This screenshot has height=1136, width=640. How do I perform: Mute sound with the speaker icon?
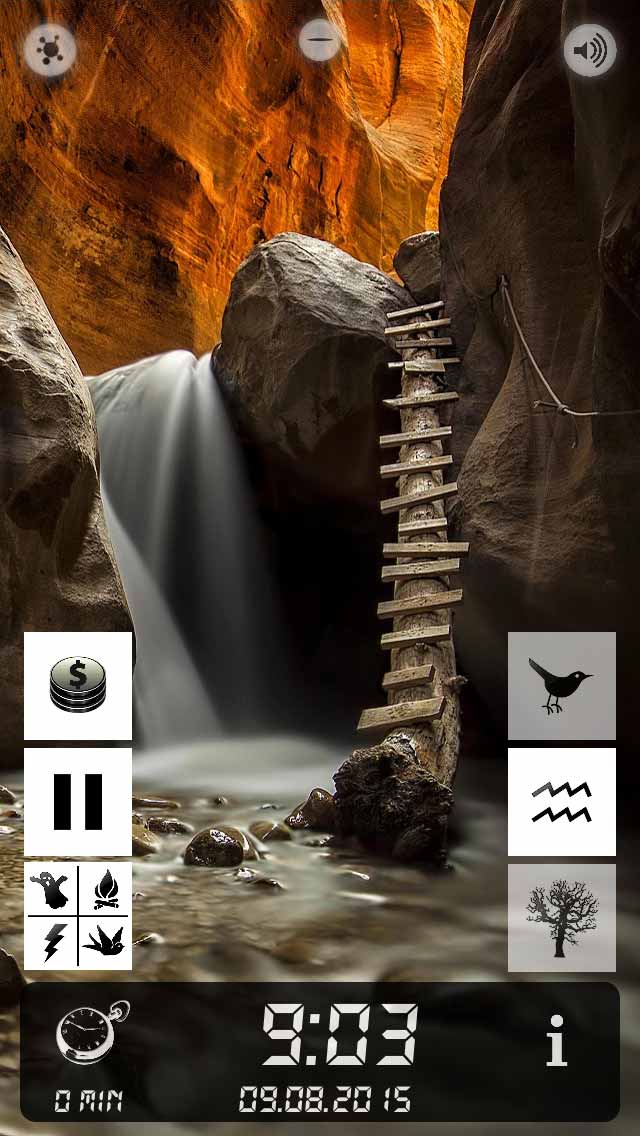589,50
